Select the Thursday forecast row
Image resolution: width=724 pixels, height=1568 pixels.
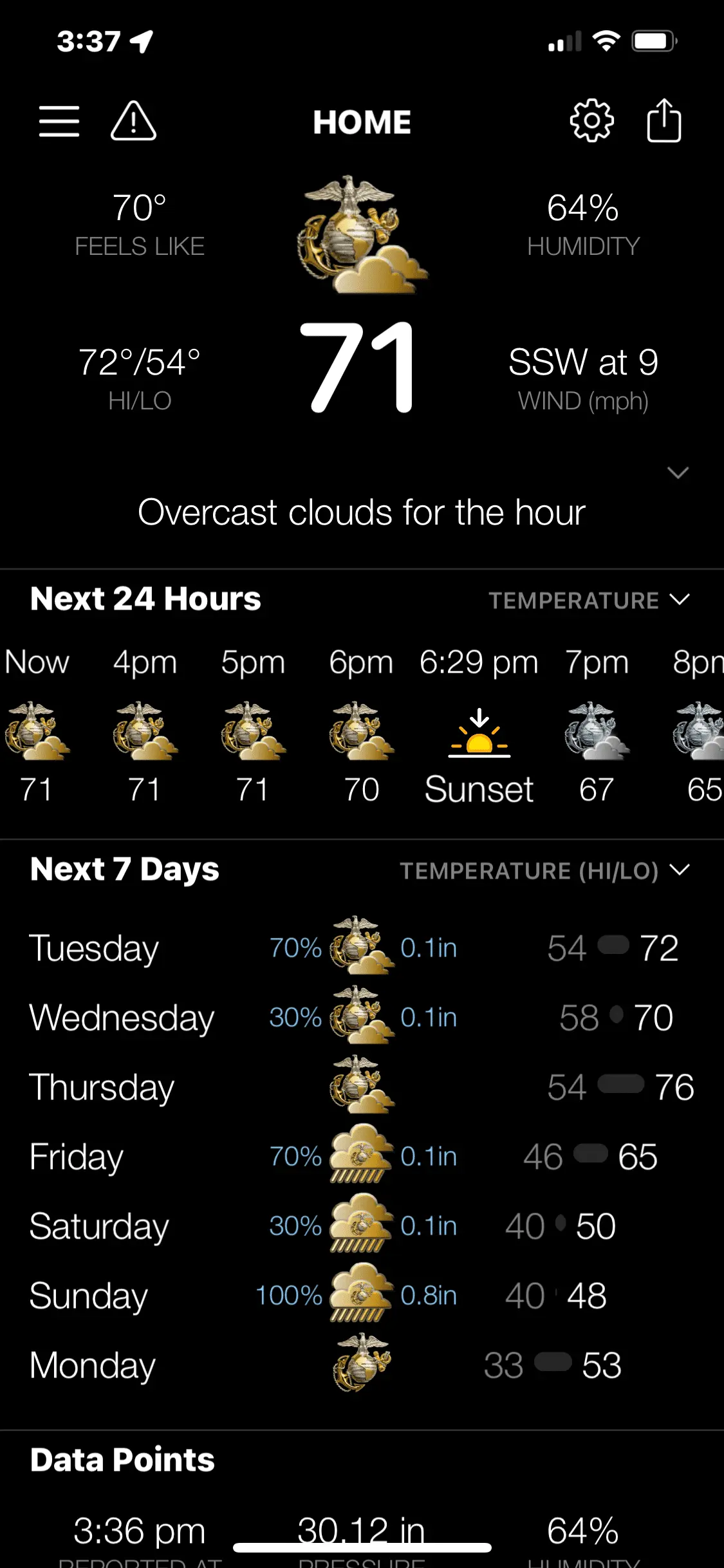tap(360, 1087)
